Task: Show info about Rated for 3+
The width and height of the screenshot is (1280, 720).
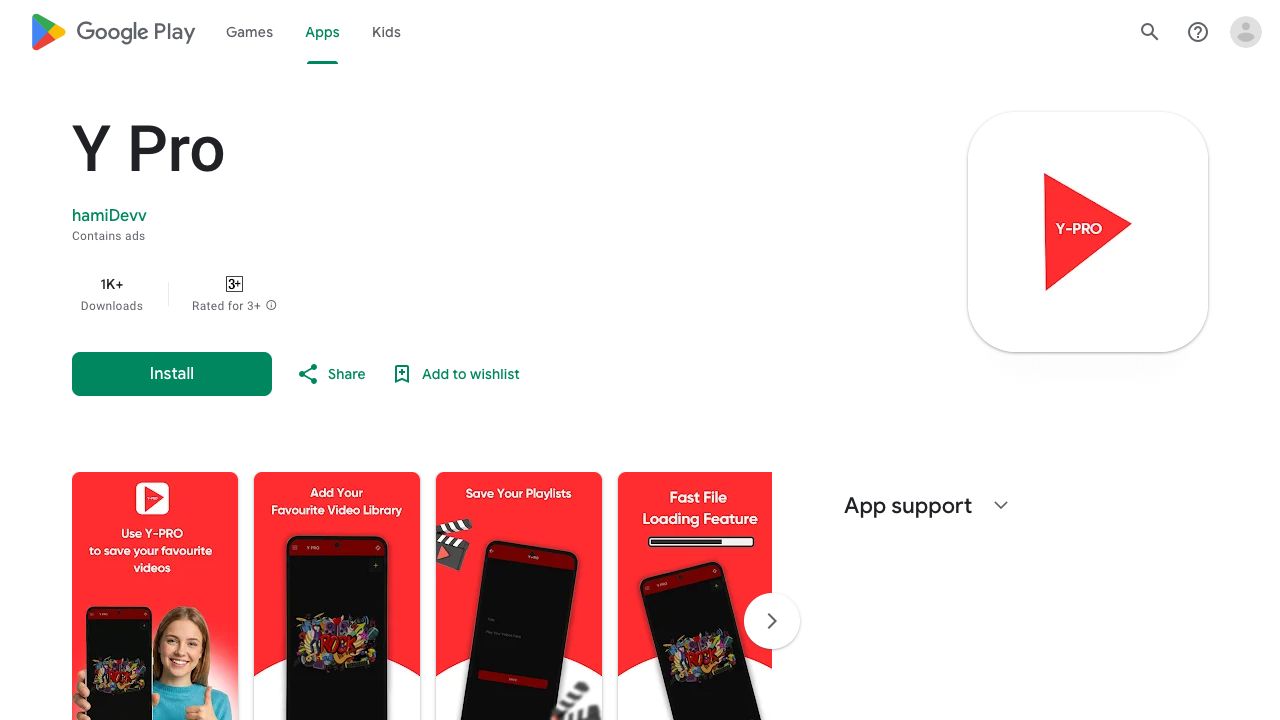Action: [x=271, y=306]
